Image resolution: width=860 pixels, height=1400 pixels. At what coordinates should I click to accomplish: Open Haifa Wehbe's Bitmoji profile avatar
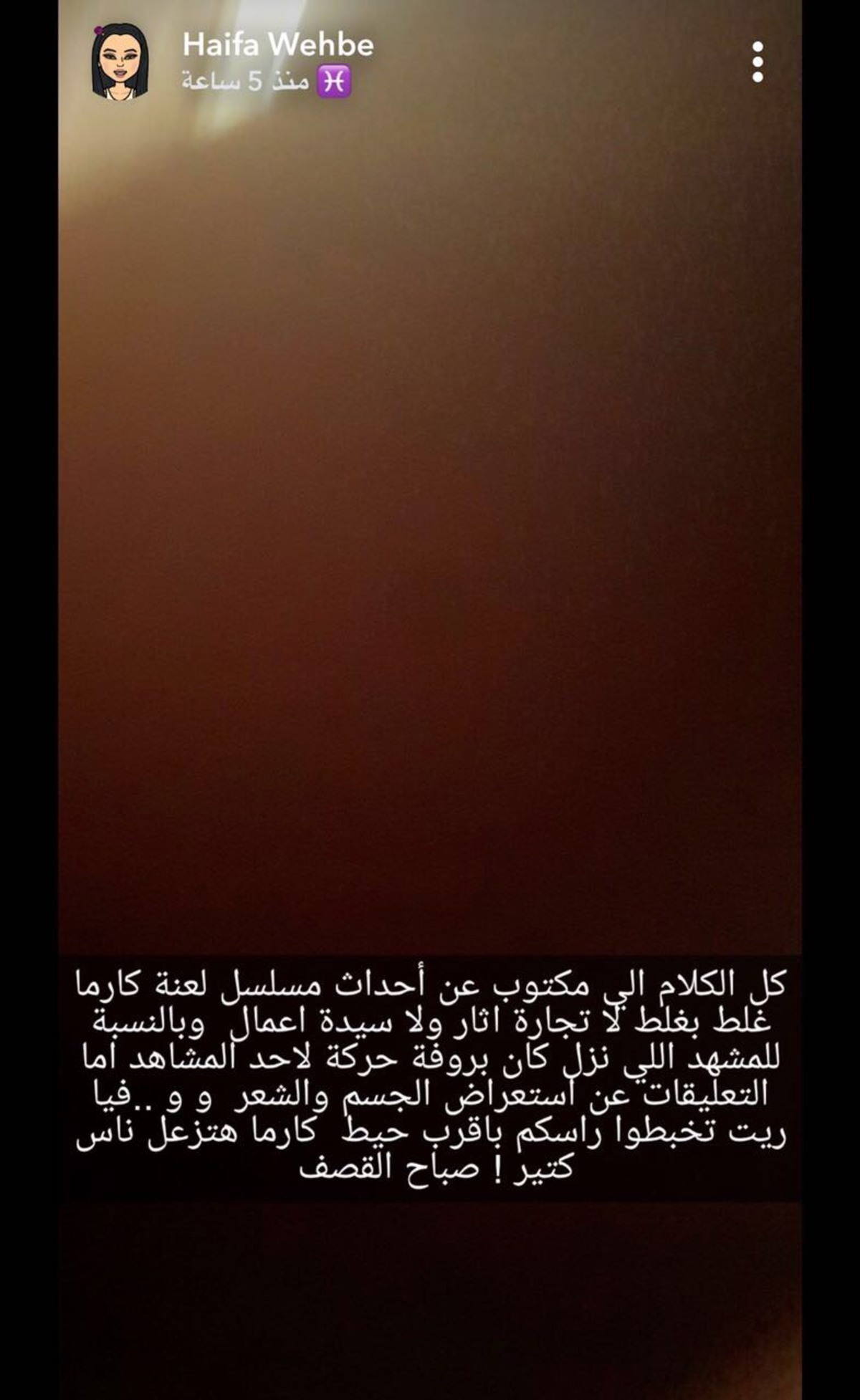point(120,62)
